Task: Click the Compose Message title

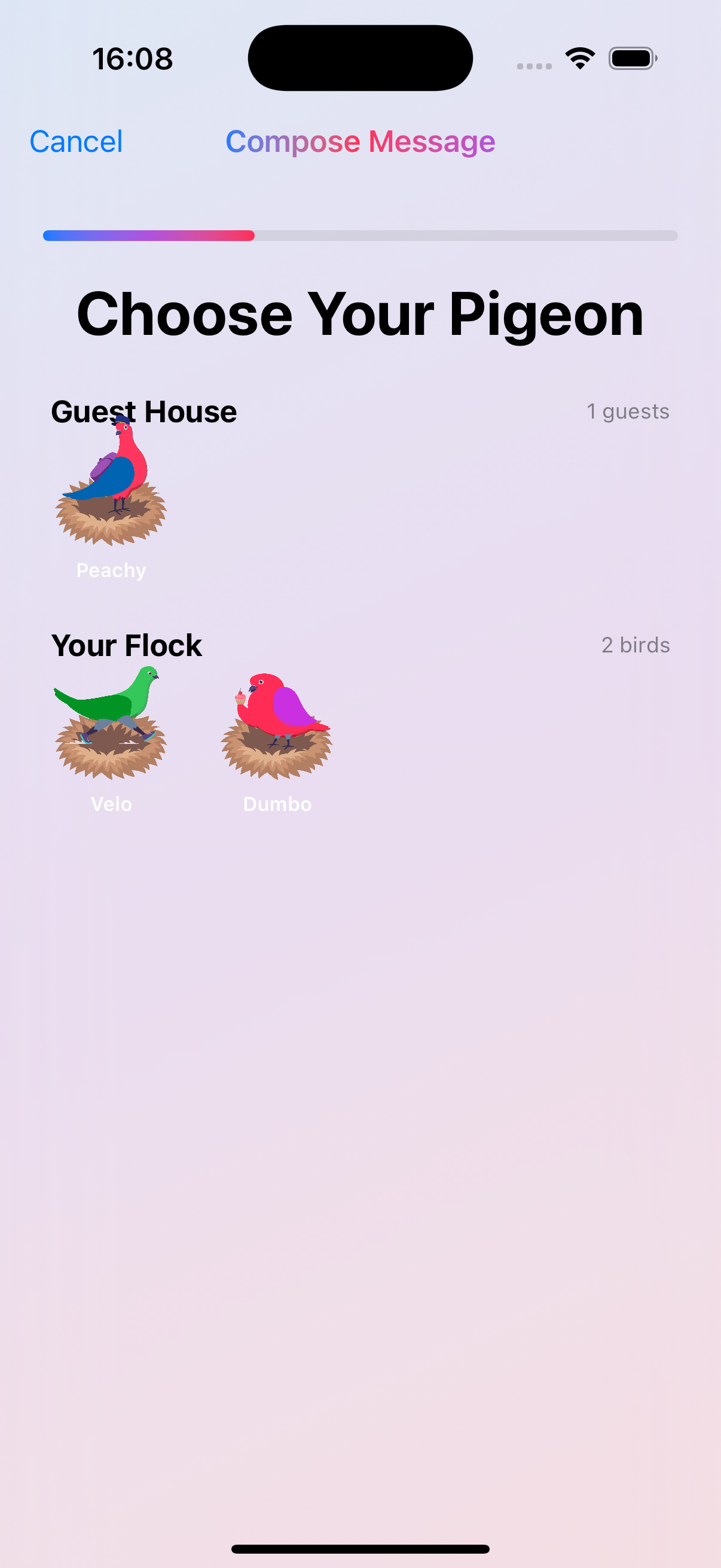Action: 359,142
